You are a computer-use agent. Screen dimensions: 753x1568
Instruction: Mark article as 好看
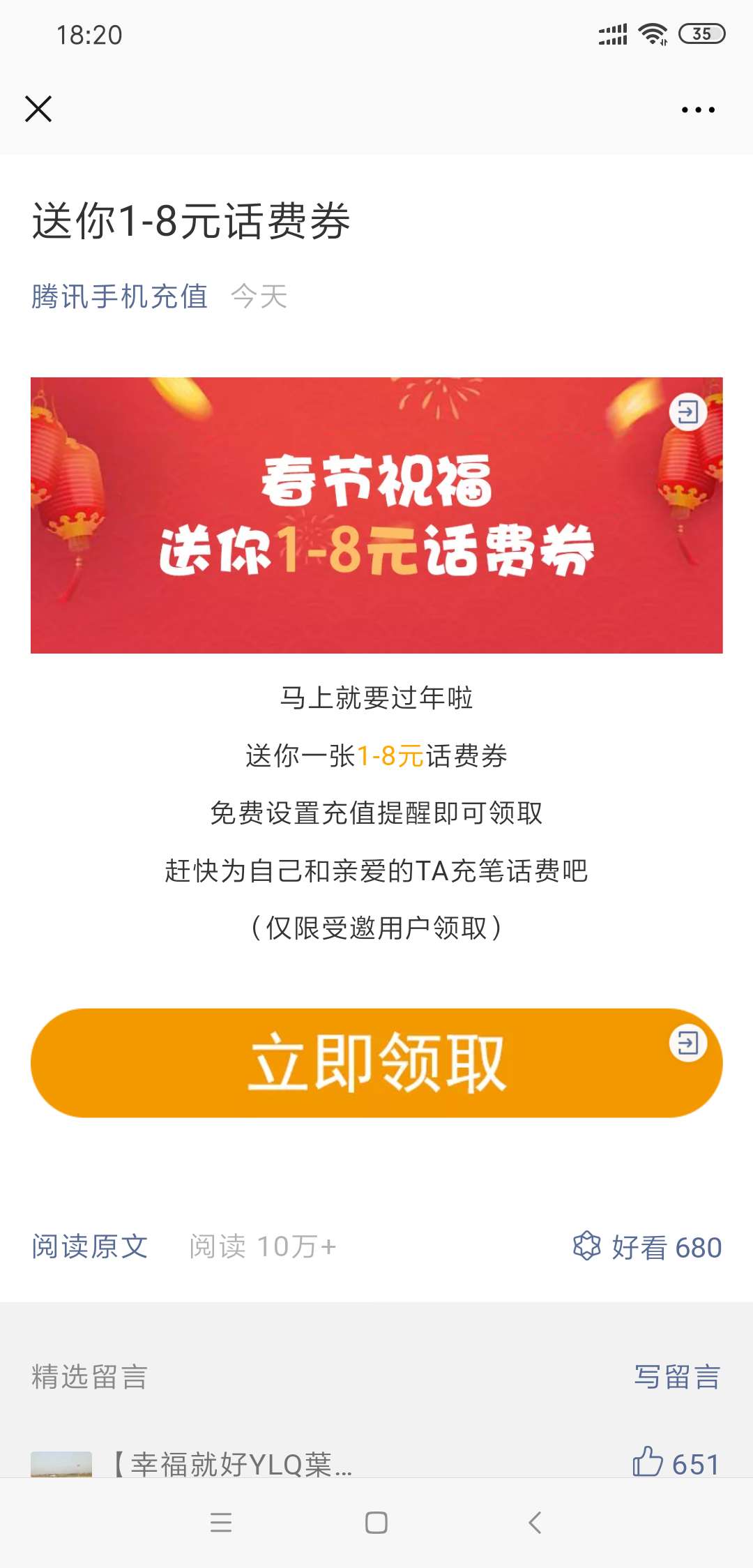coord(647,1246)
